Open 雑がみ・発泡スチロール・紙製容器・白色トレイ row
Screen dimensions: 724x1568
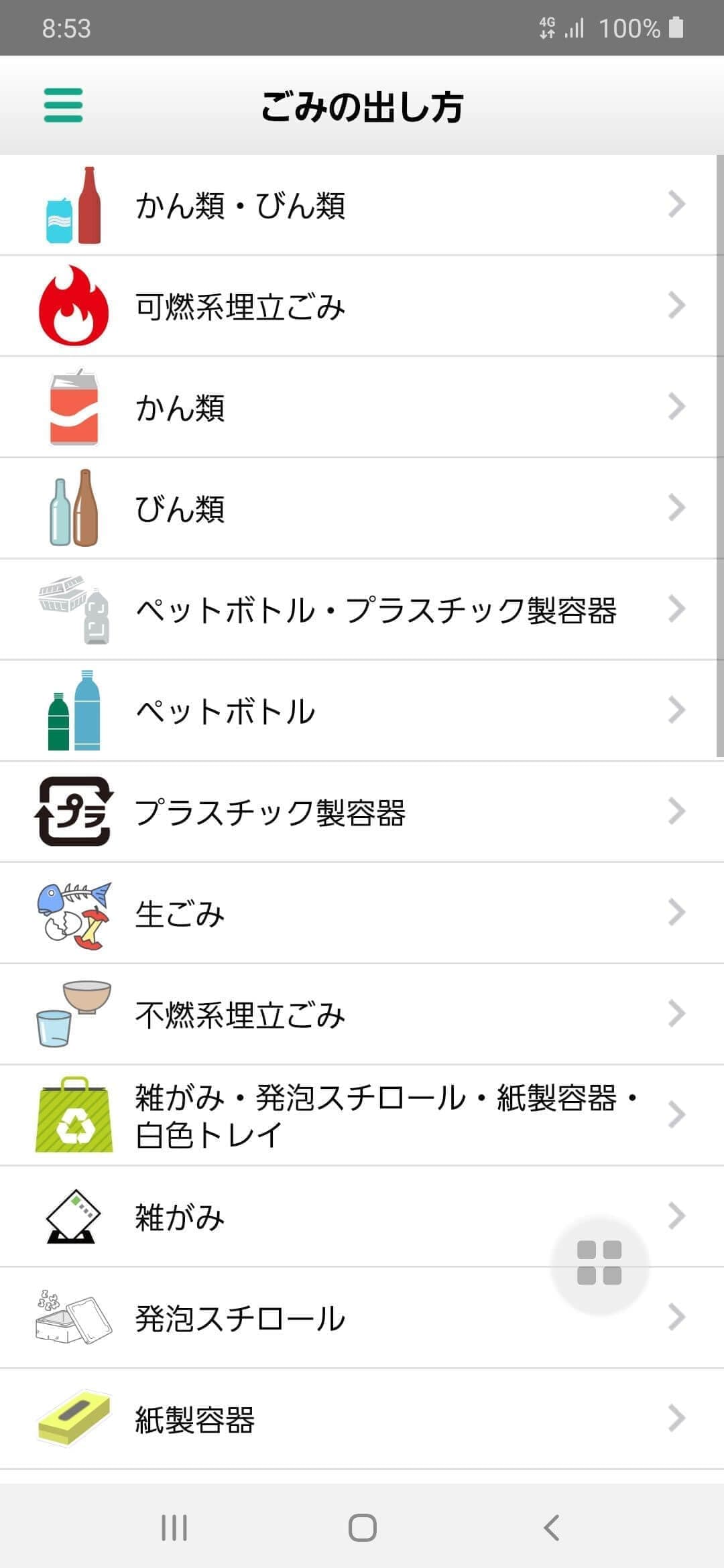click(x=362, y=1116)
